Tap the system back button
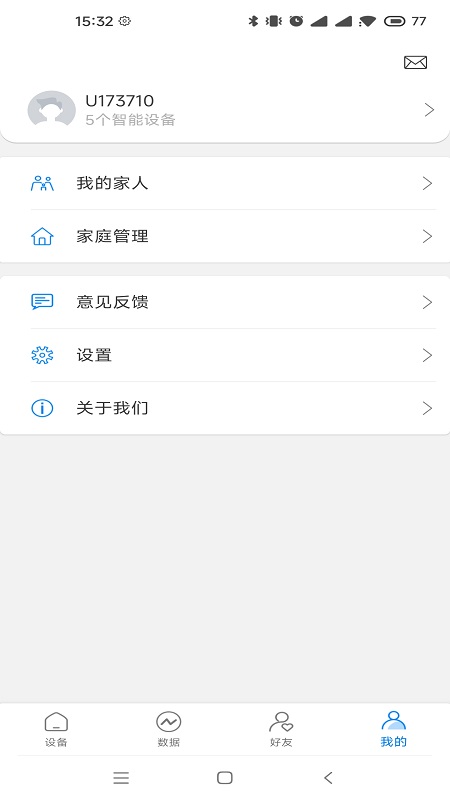Viewport: 450px width, 800px height. (328, 778)
